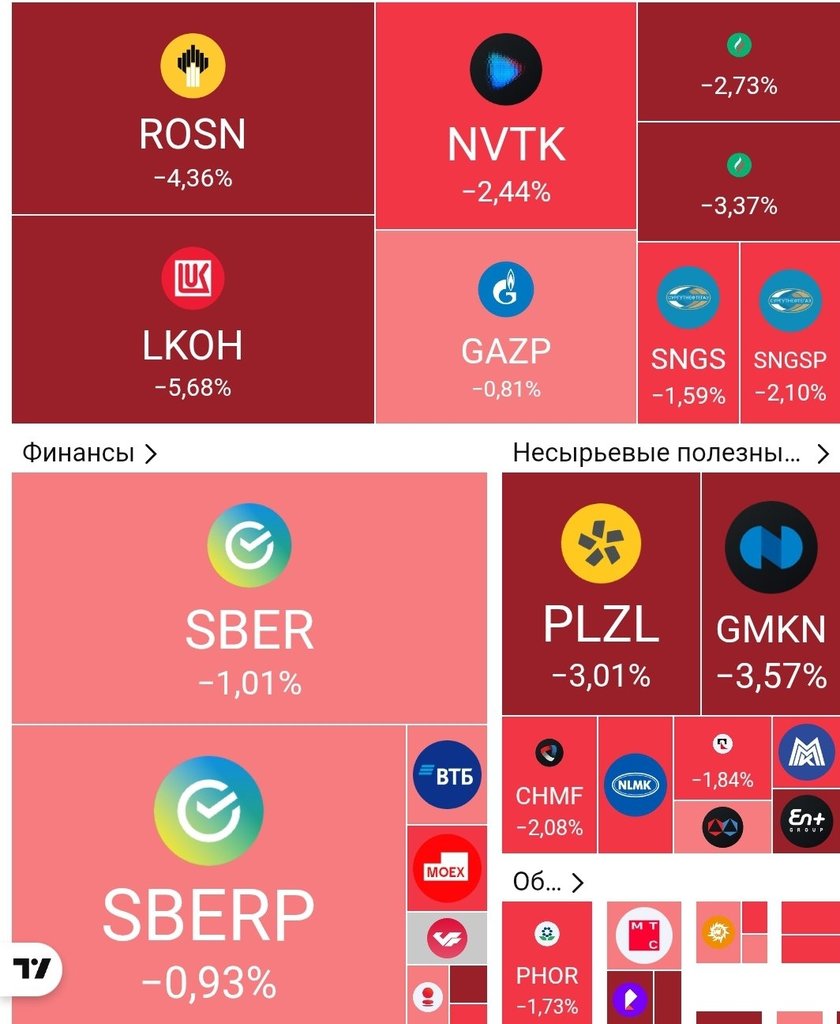Open the SBER tile

249,598
